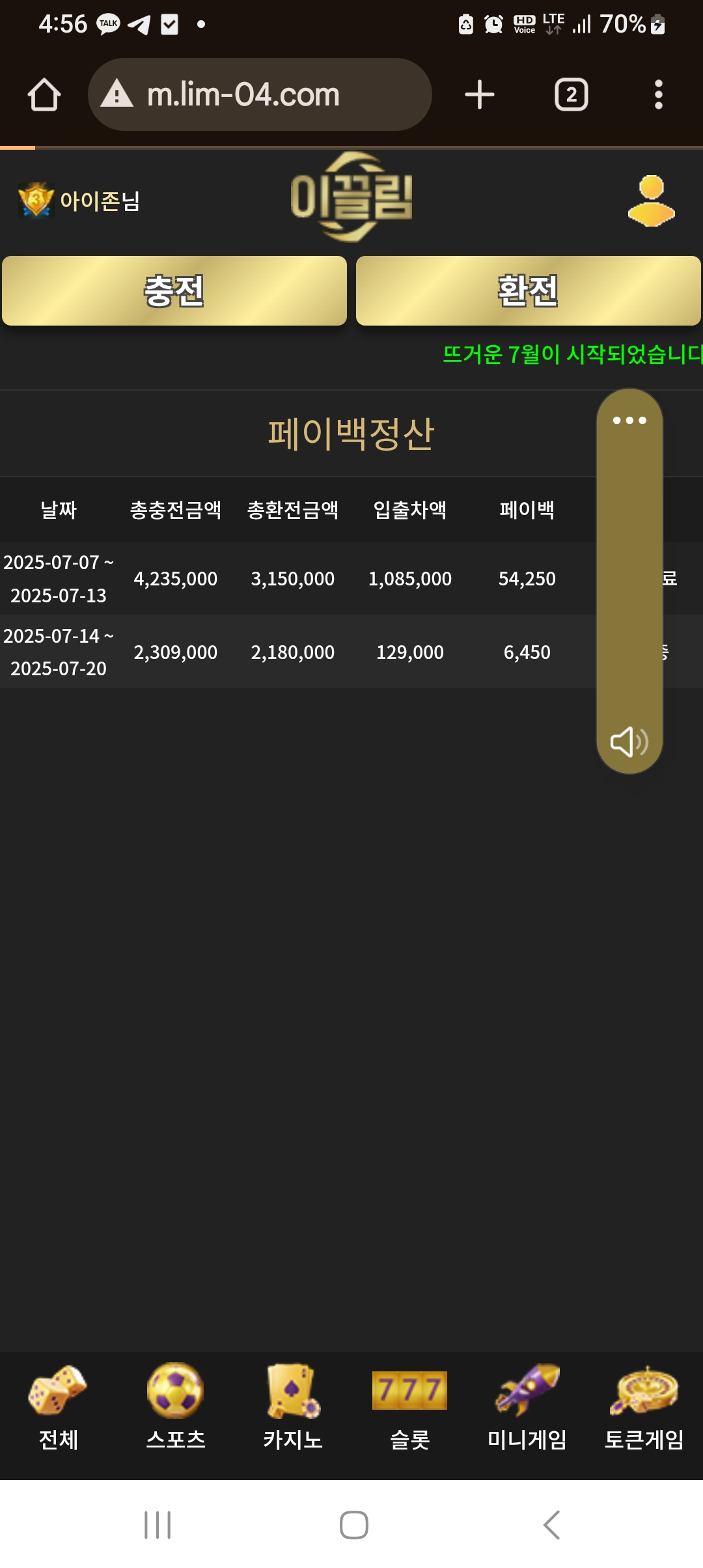Expand the floating panel's three-dot menu
Screen dimensions: 703x1568
coord(629,421)
